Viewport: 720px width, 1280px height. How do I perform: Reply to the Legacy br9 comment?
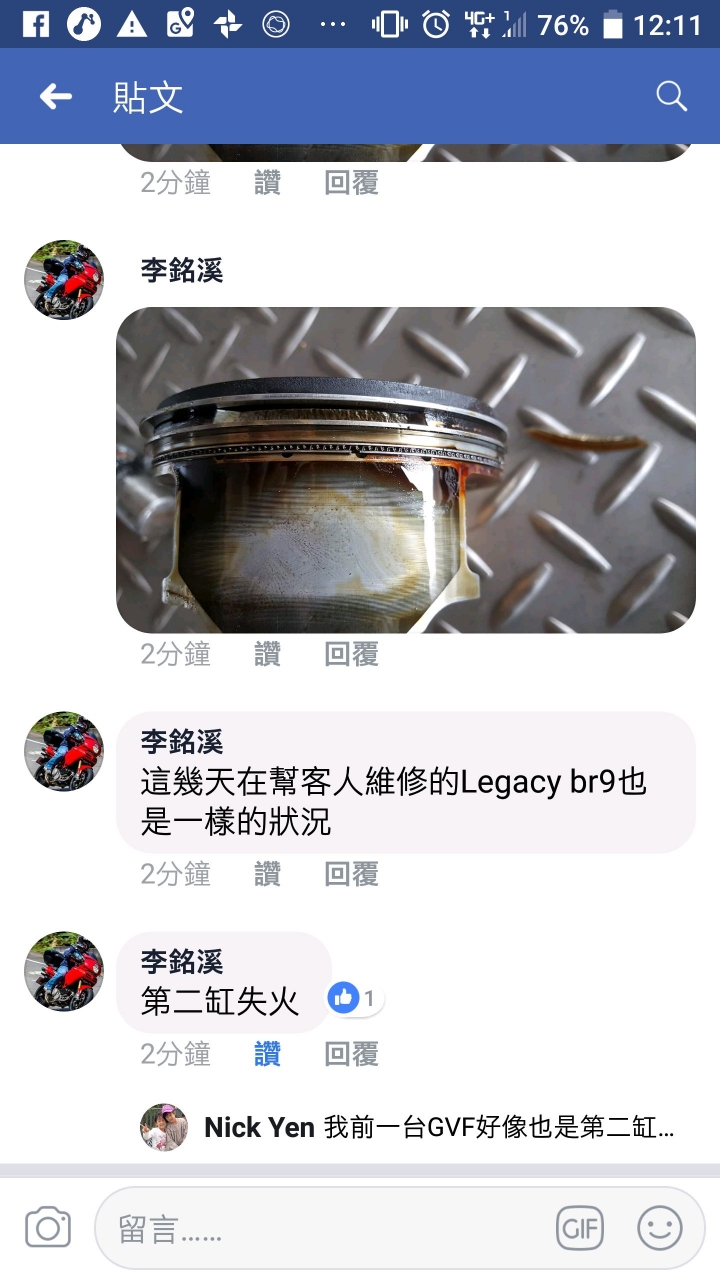(351, 874)
